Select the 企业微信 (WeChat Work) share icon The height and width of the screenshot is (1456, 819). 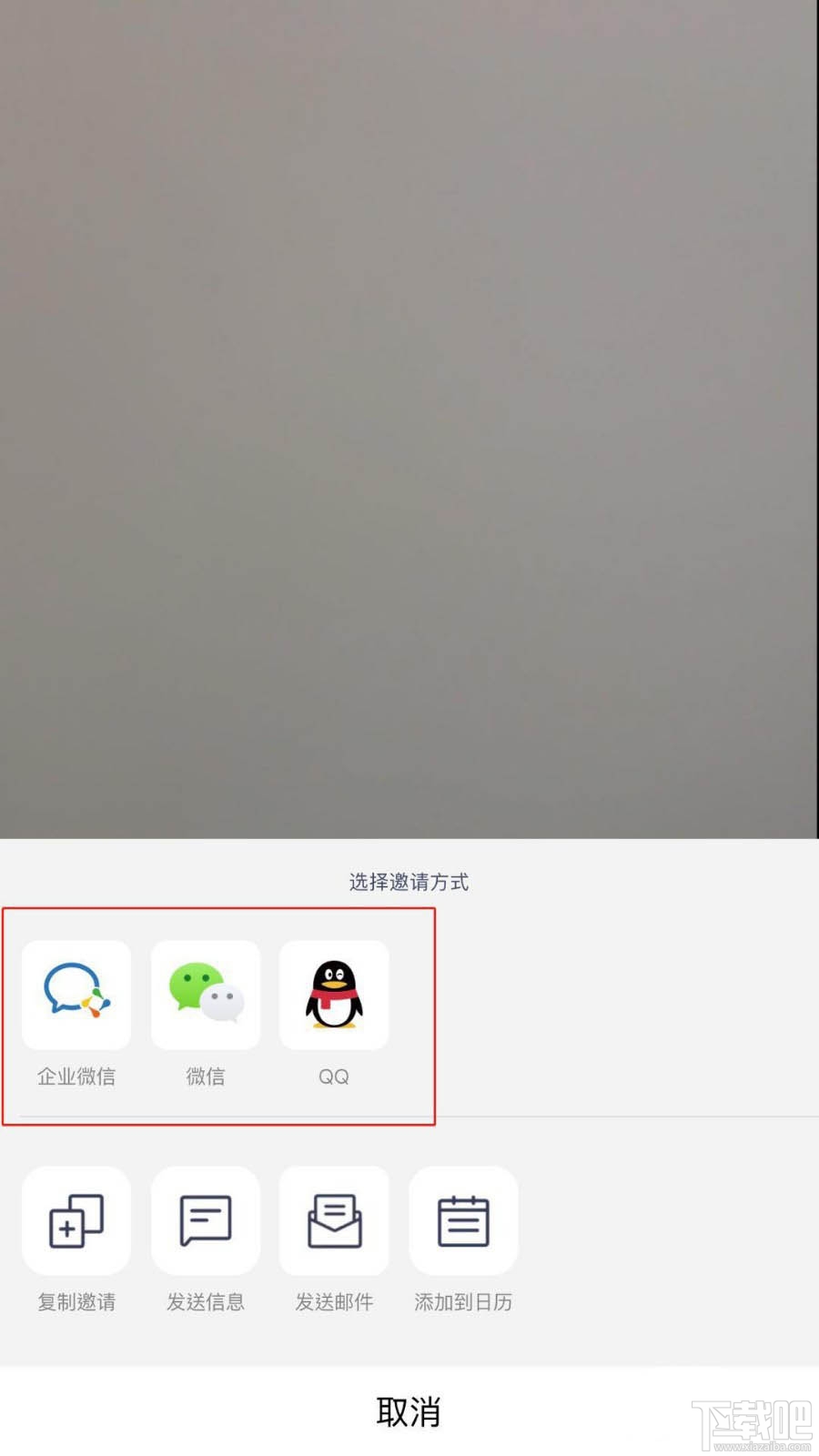(76, 995)
